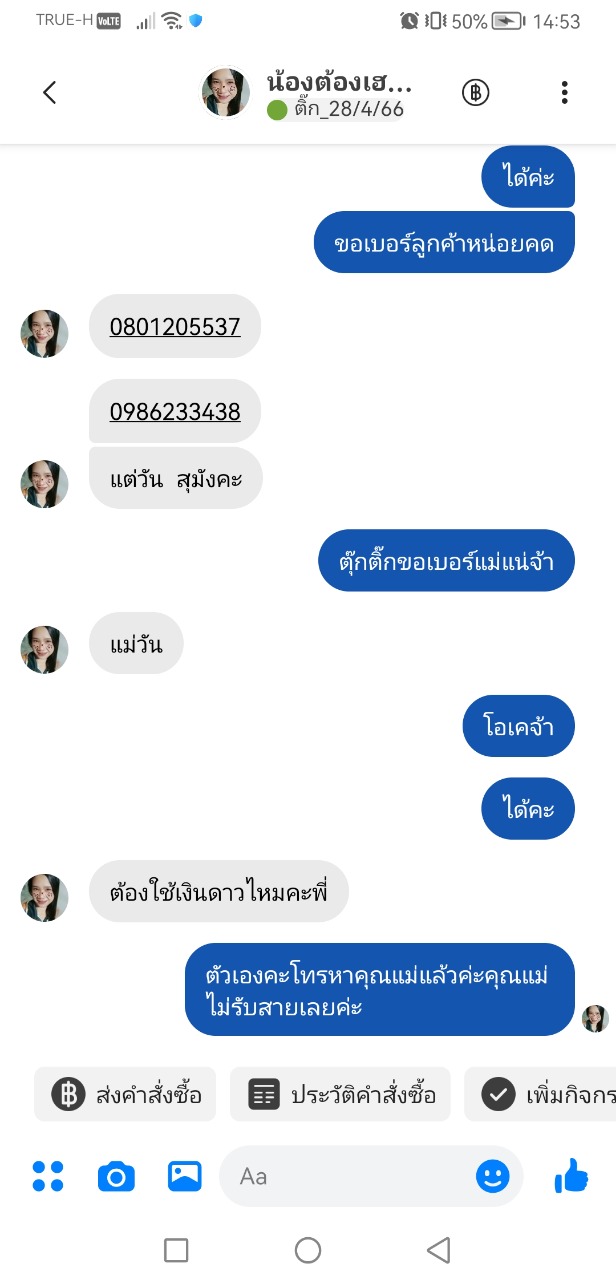
Task: Focus the Aa message input field
Action: tap(350, 1176)
